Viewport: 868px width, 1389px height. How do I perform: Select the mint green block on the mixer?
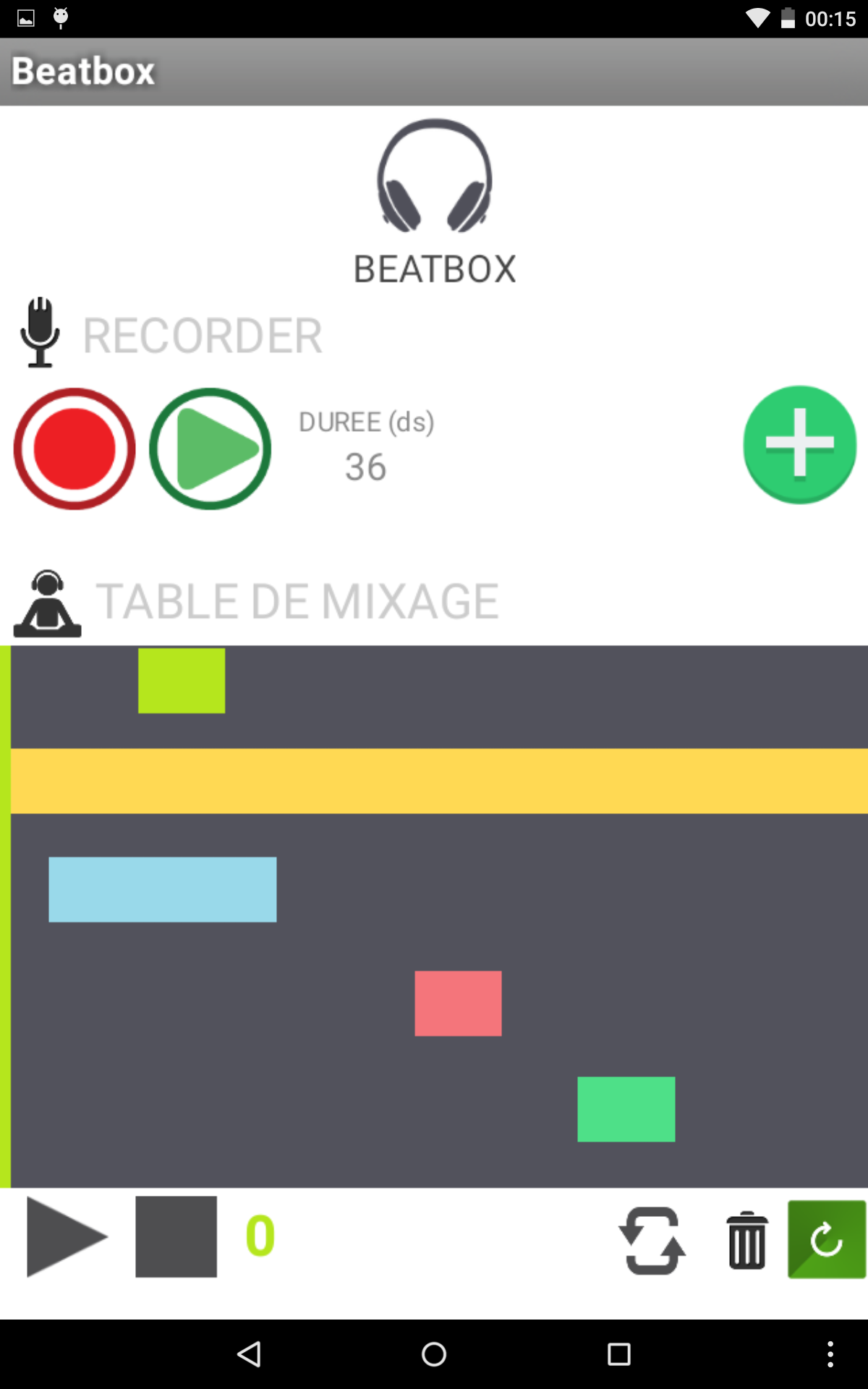pyautogui.click(x=626, y=1109)
